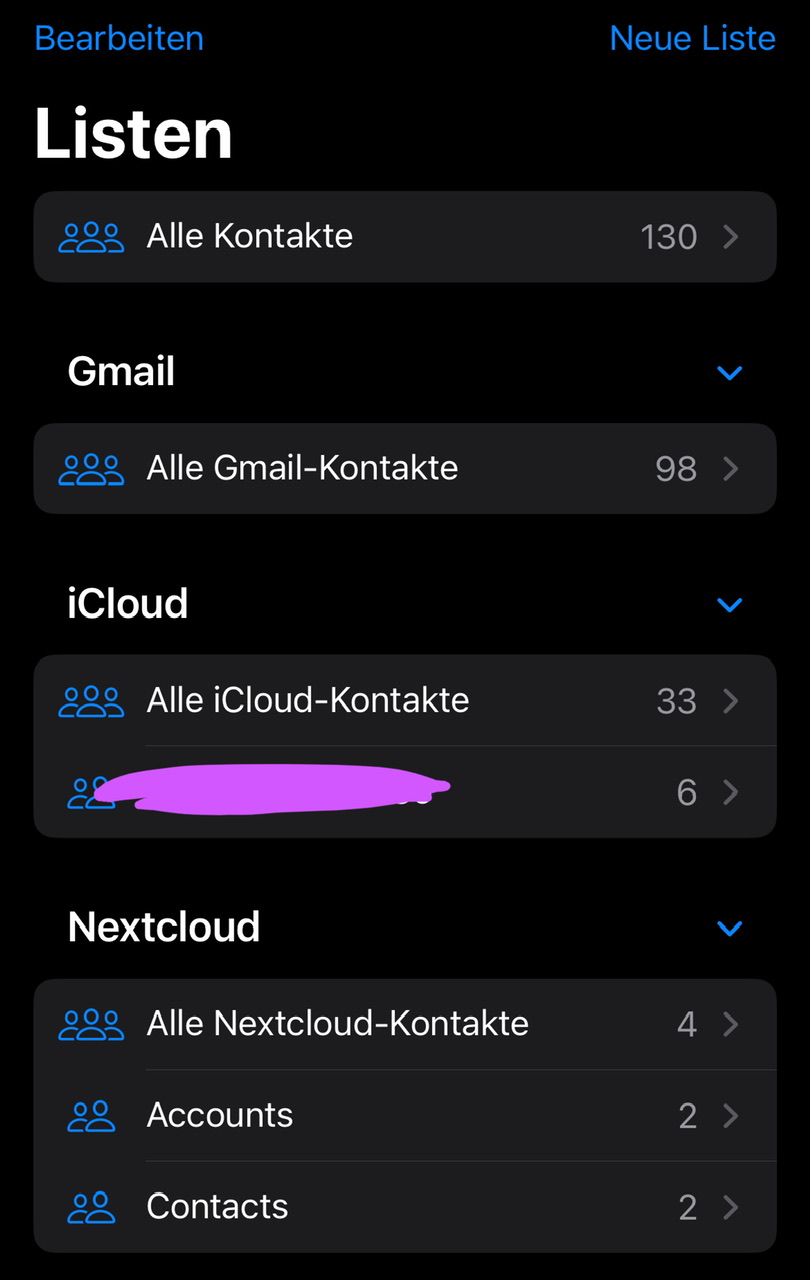The image size is (810, 1280).
Task: Collapse the iCloud section
Action: pos(730,605)
